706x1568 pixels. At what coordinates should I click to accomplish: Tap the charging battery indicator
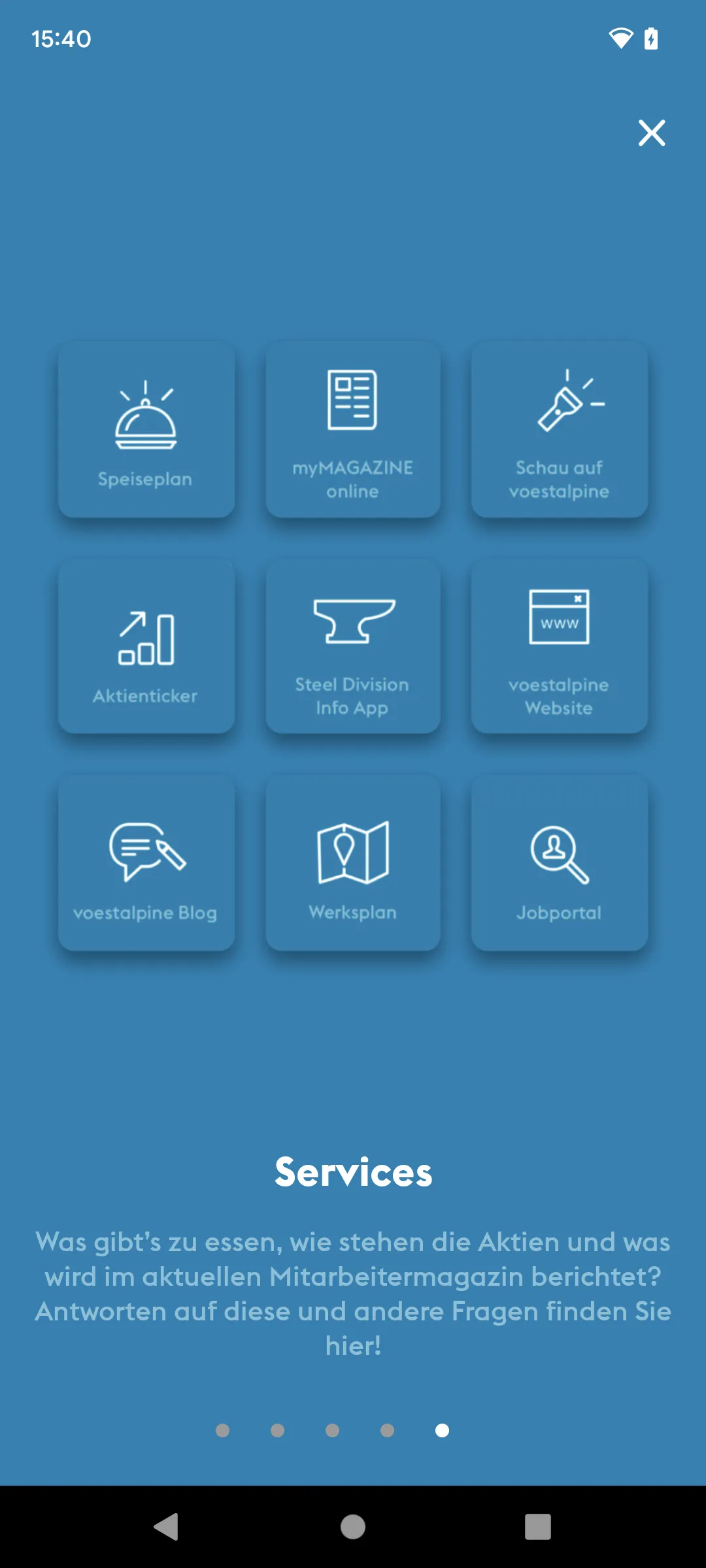click(650, 40)
